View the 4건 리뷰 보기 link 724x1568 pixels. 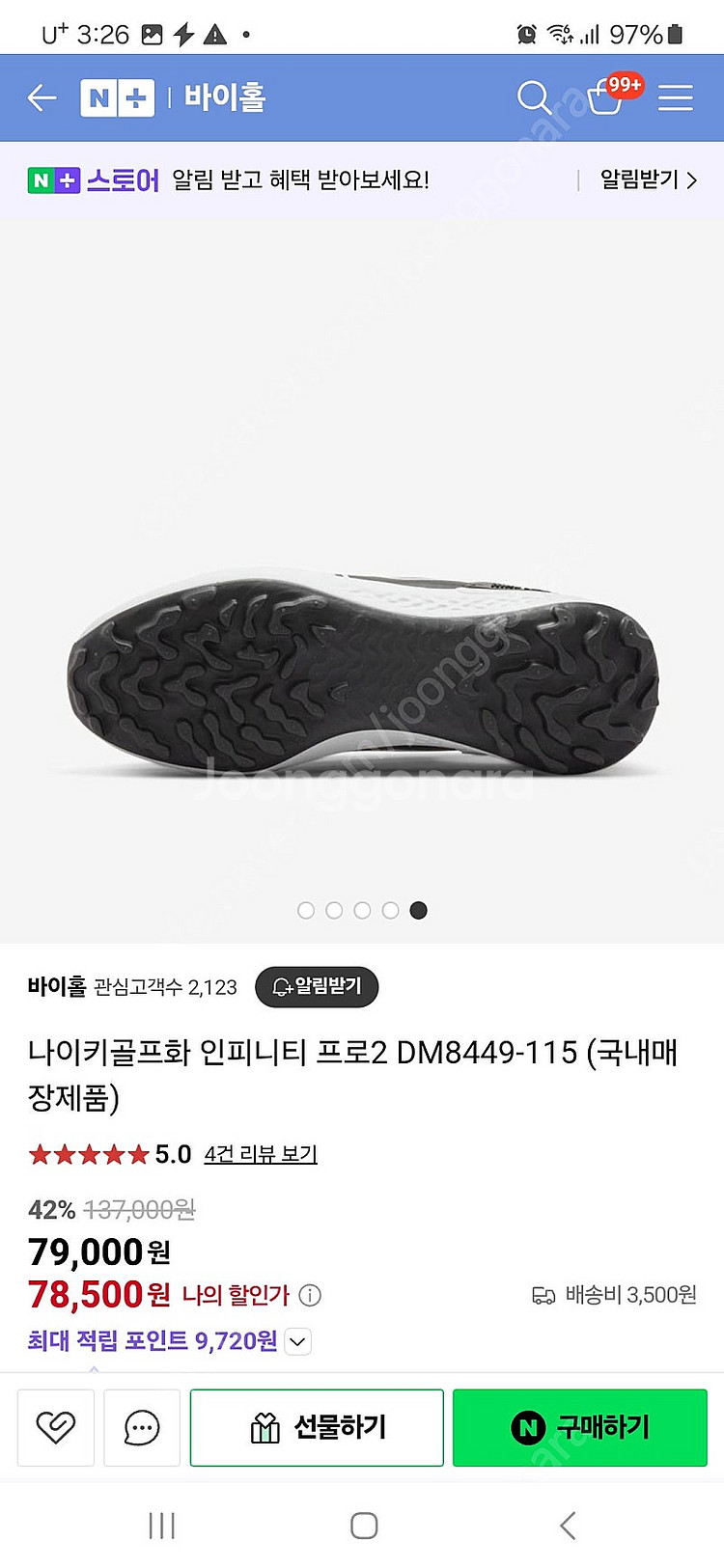point(261,1154)
